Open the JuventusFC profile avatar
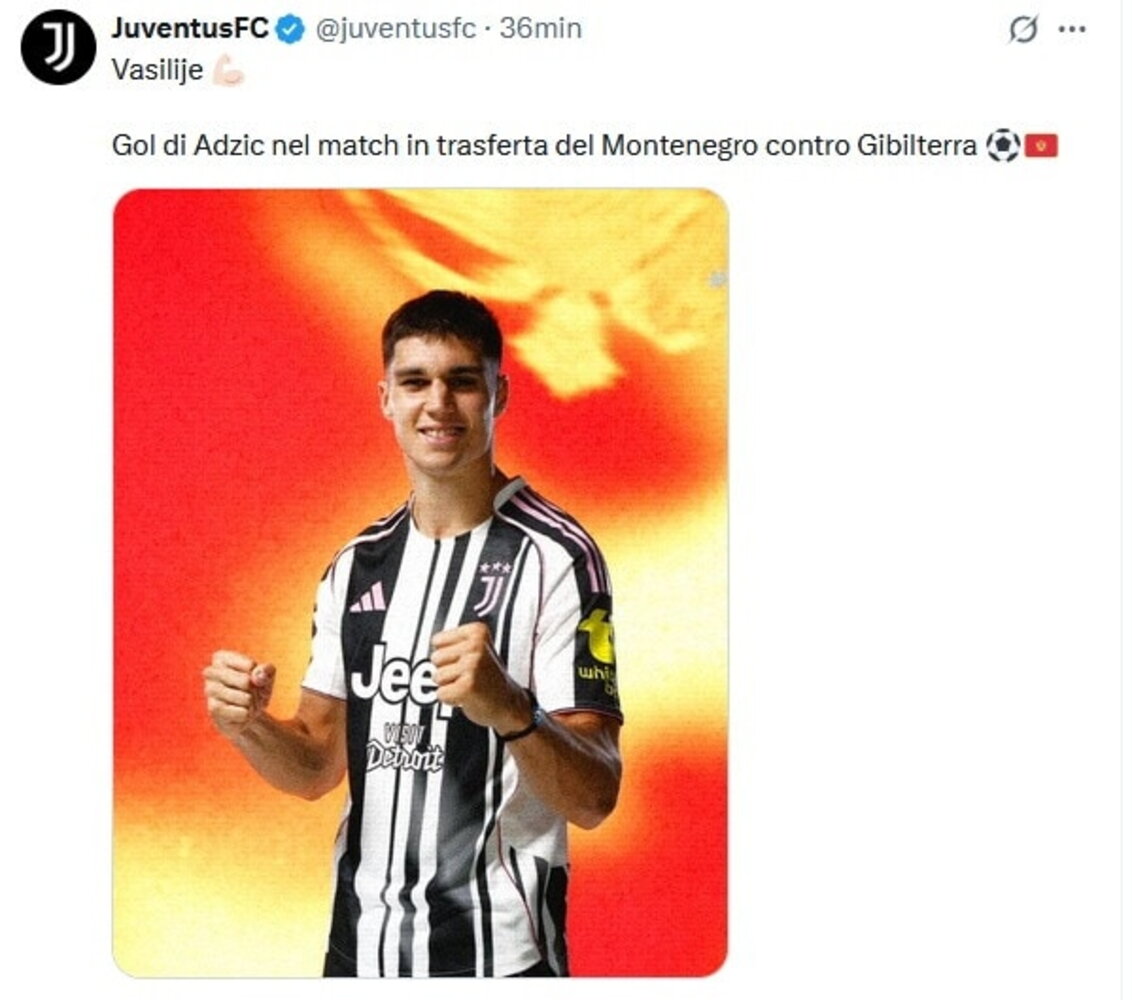Image resolution: width=1132 pixels, height=1000 pixels. click(x=58, y=47)
